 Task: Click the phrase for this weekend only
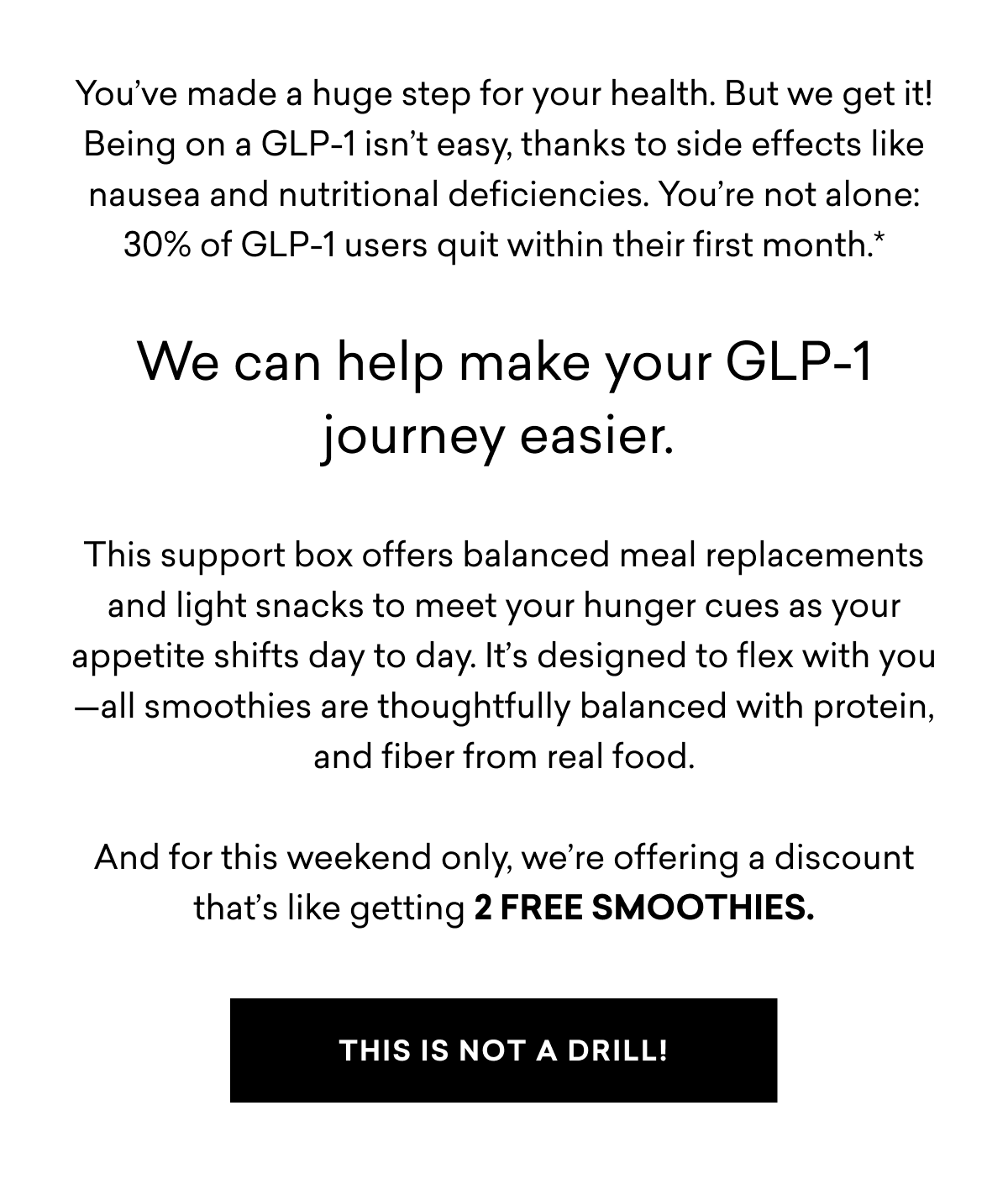[x=336, y=857]
